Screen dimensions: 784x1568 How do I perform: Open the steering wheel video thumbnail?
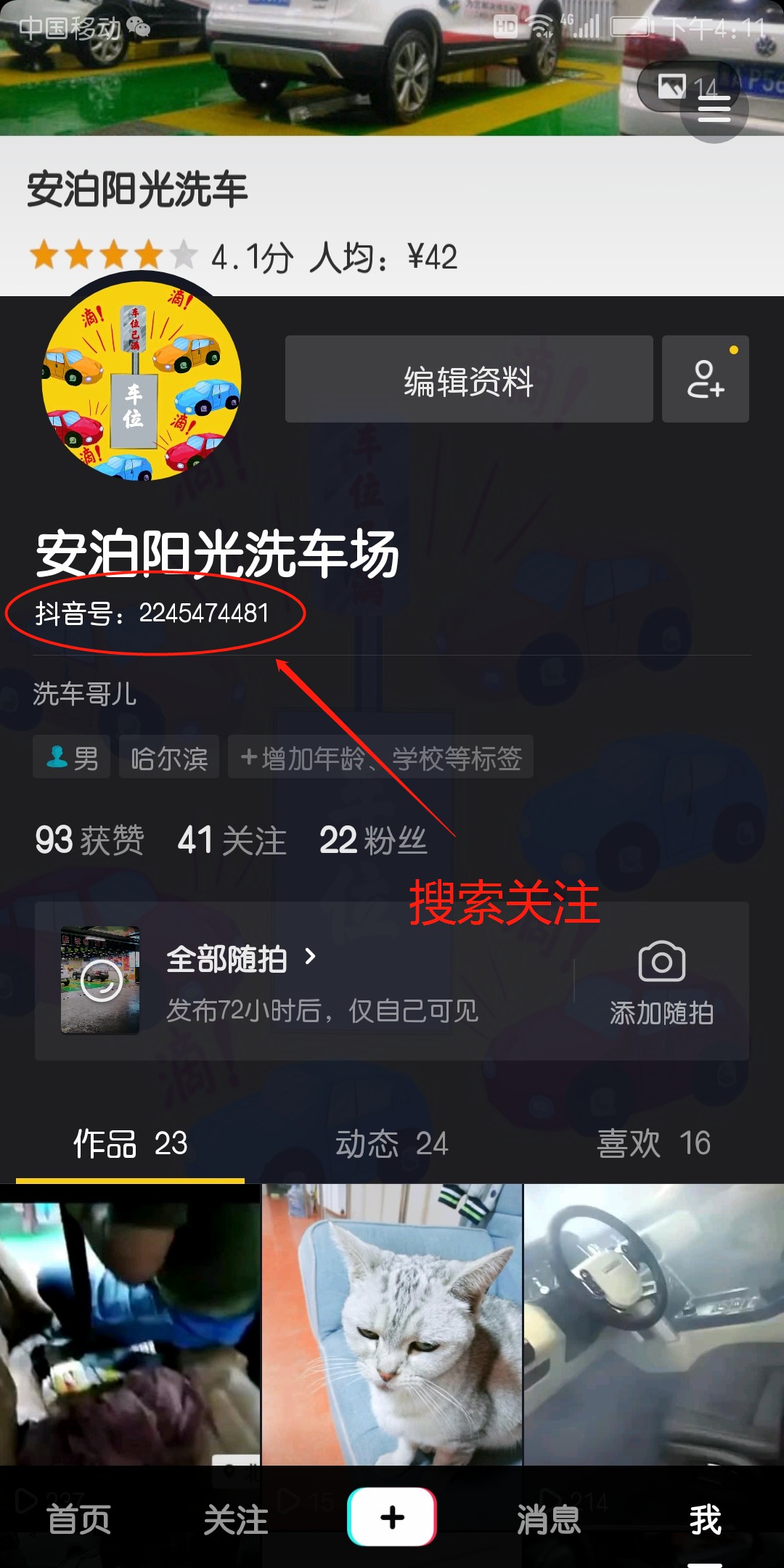[x=653, y=1324]
